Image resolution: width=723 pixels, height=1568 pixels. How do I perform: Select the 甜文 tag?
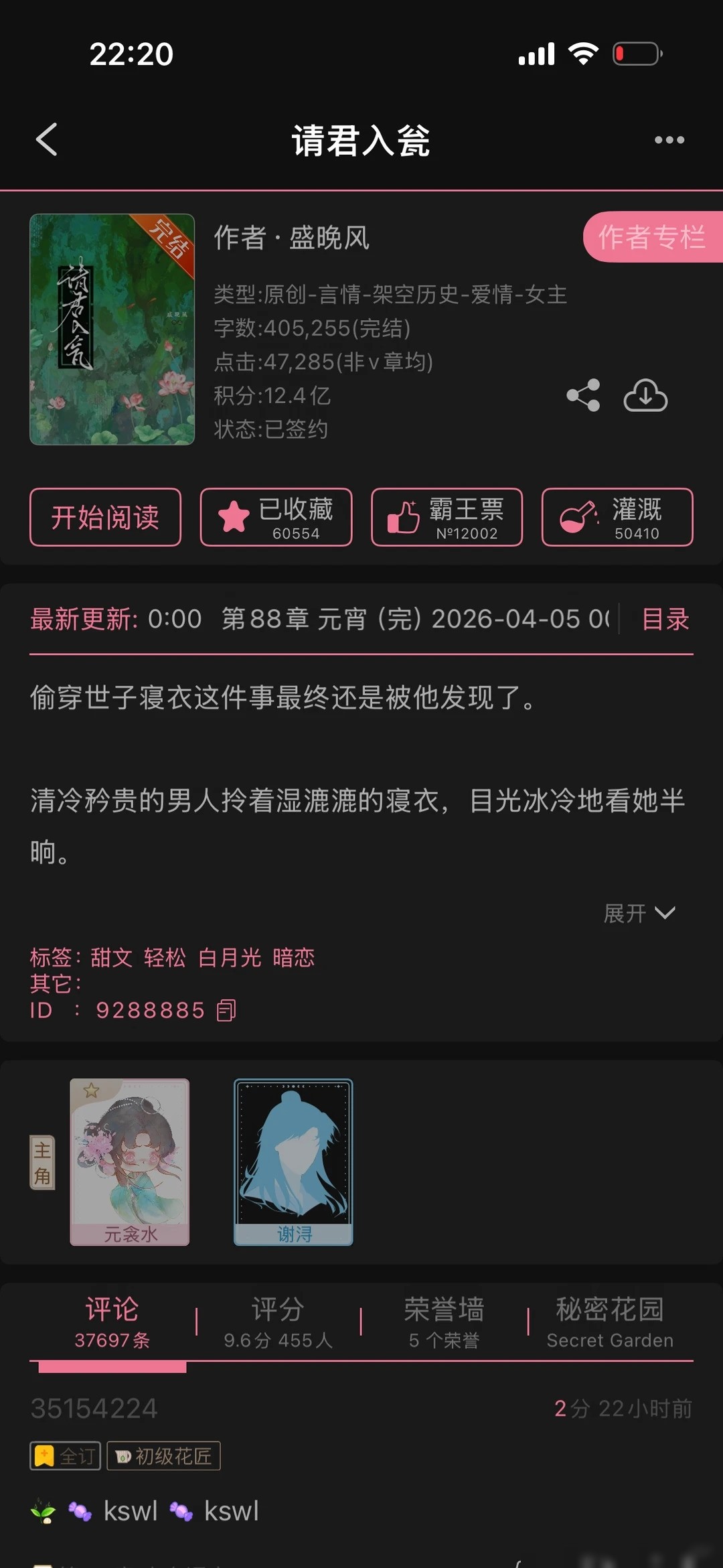[x=112, y=958]
